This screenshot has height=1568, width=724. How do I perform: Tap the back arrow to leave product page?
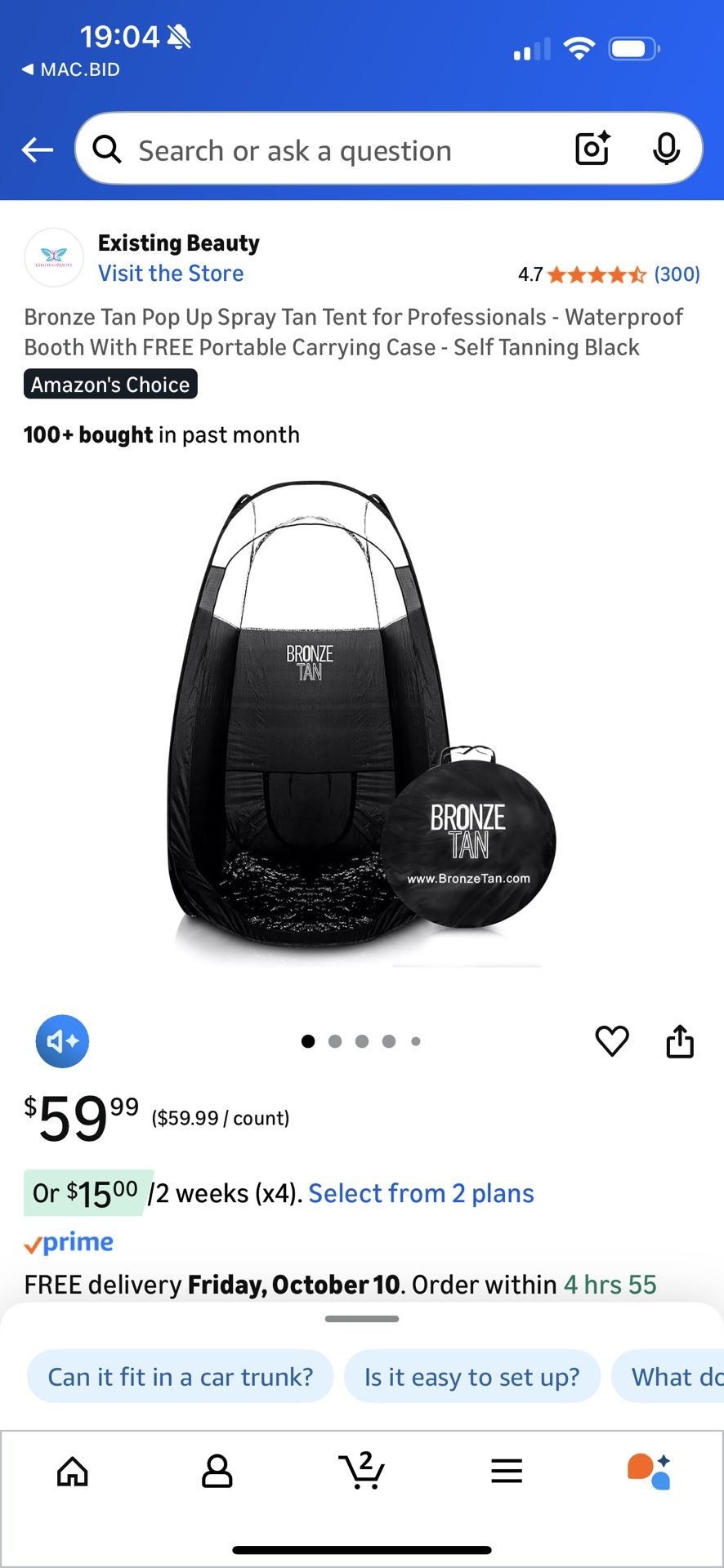pos(36,149)
